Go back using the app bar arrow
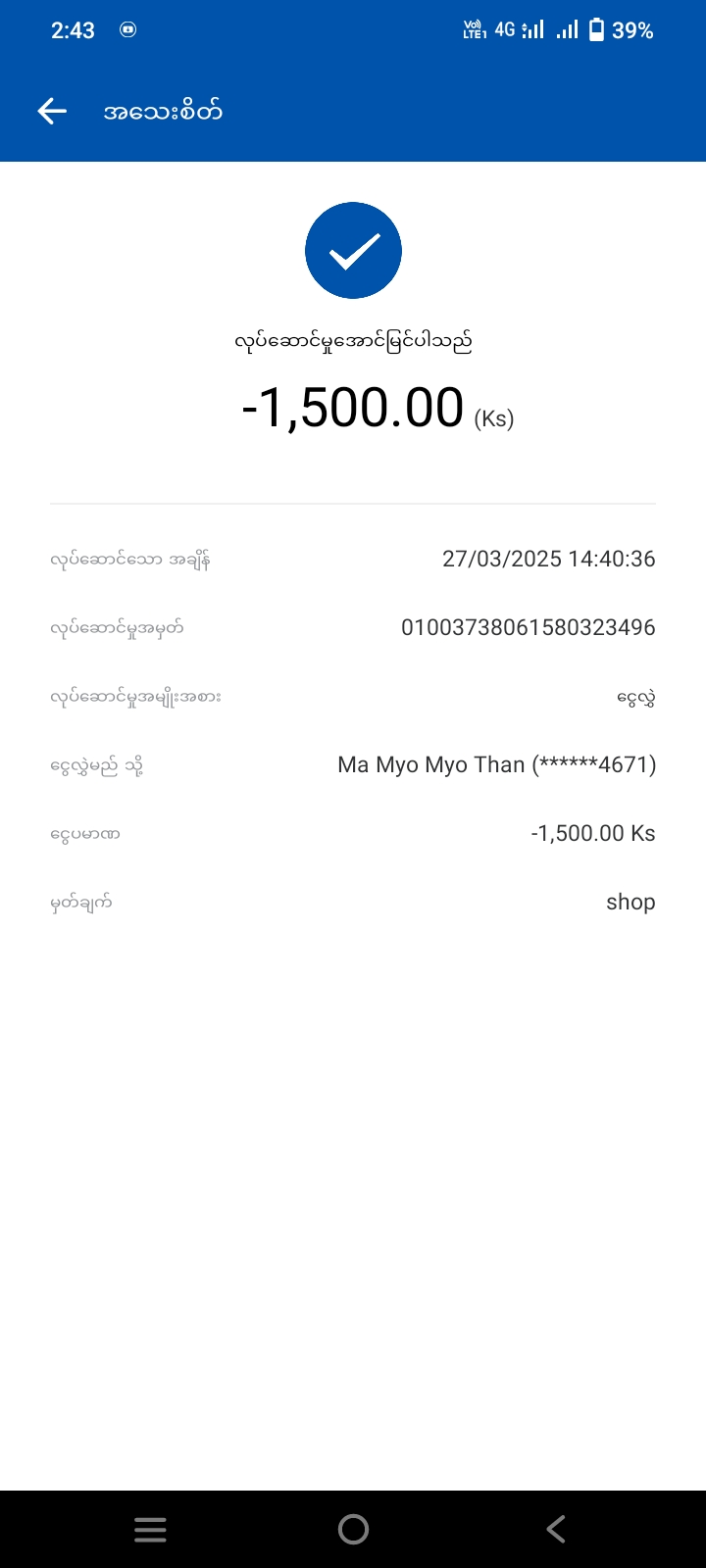This screenshot has width=706, height=1568. [52, 112]
